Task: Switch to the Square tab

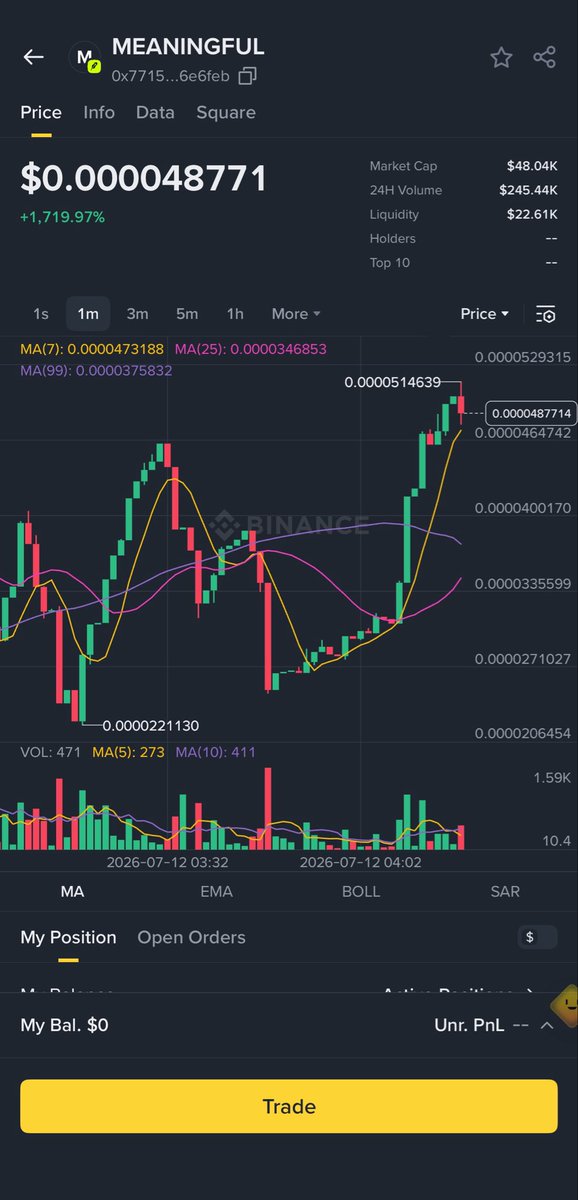Action: pyautogui.click(x=226, y=112)
